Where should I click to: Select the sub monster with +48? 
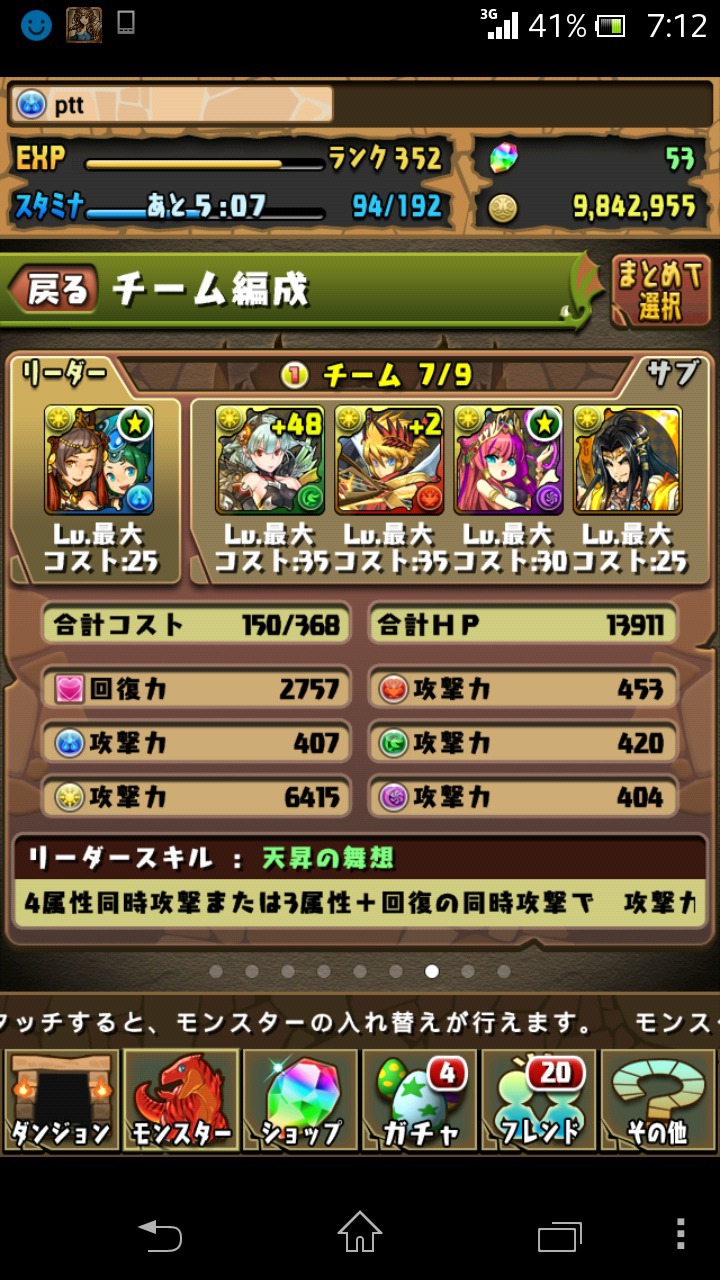(x=269, y=461)
